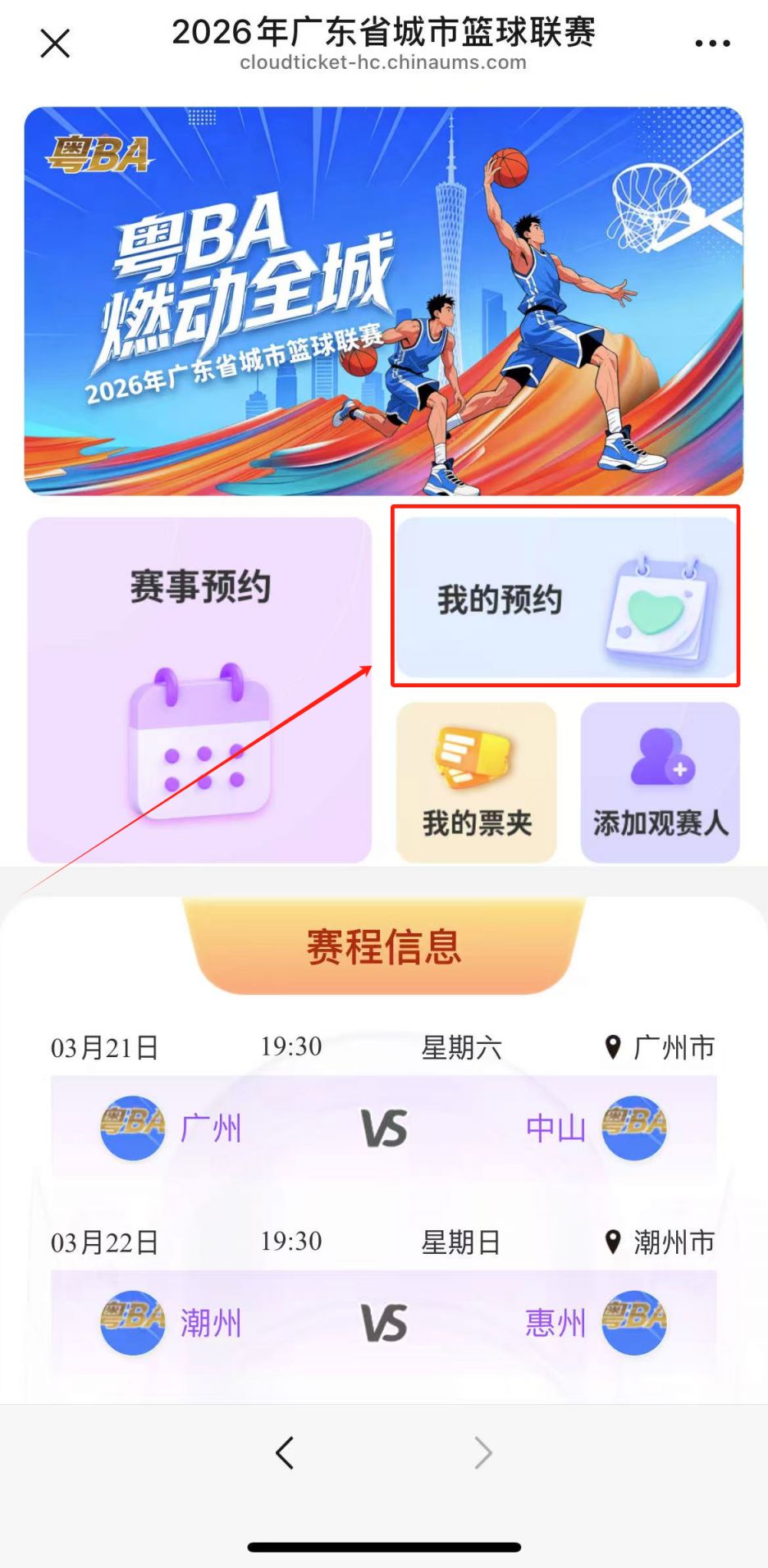Viewport: 768px width, 1568px height.
Task: Tap the bottom home indicator bar
Action: click(383, 1543)
